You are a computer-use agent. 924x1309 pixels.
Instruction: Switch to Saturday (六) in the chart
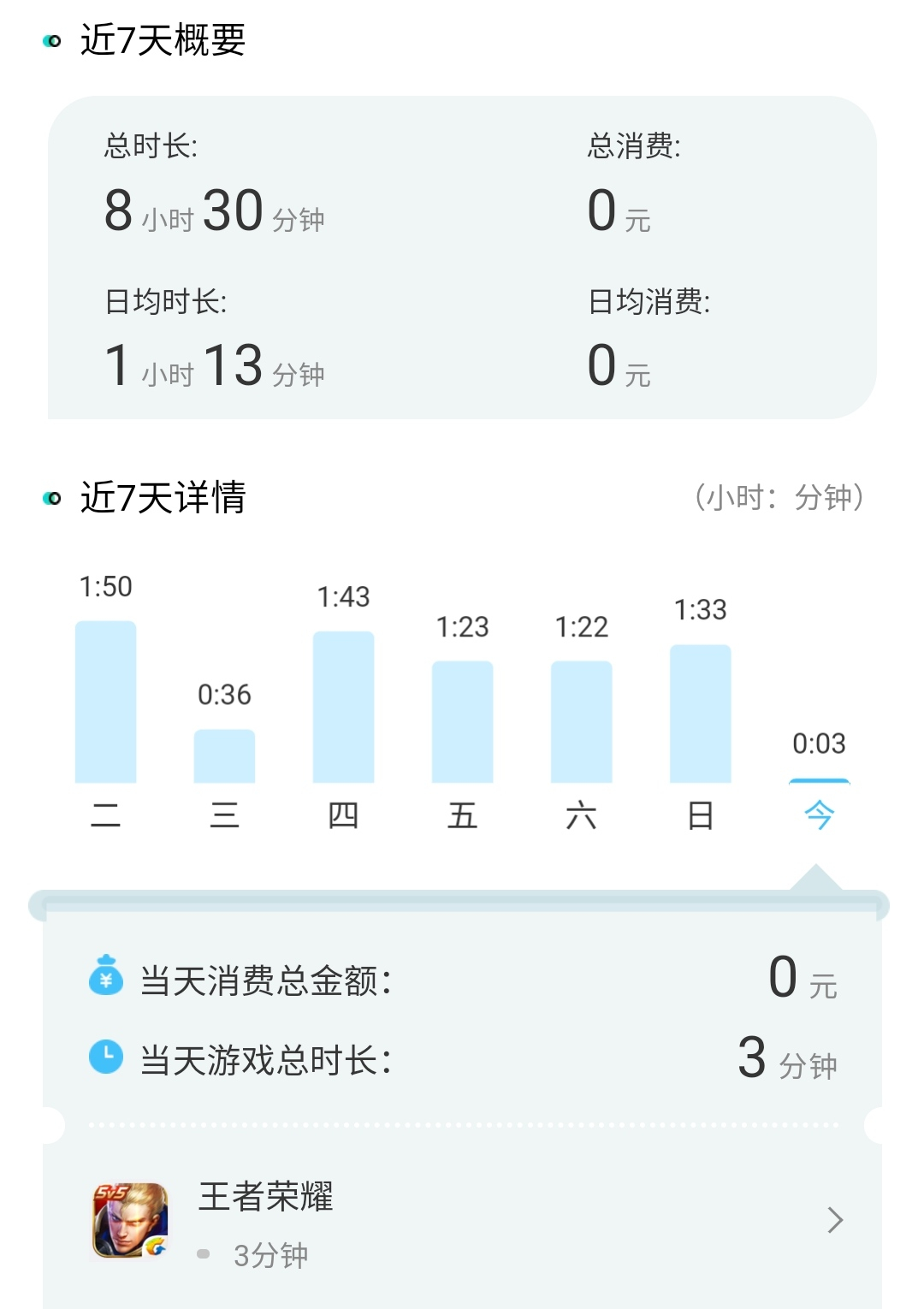click(x=581, y=721)
